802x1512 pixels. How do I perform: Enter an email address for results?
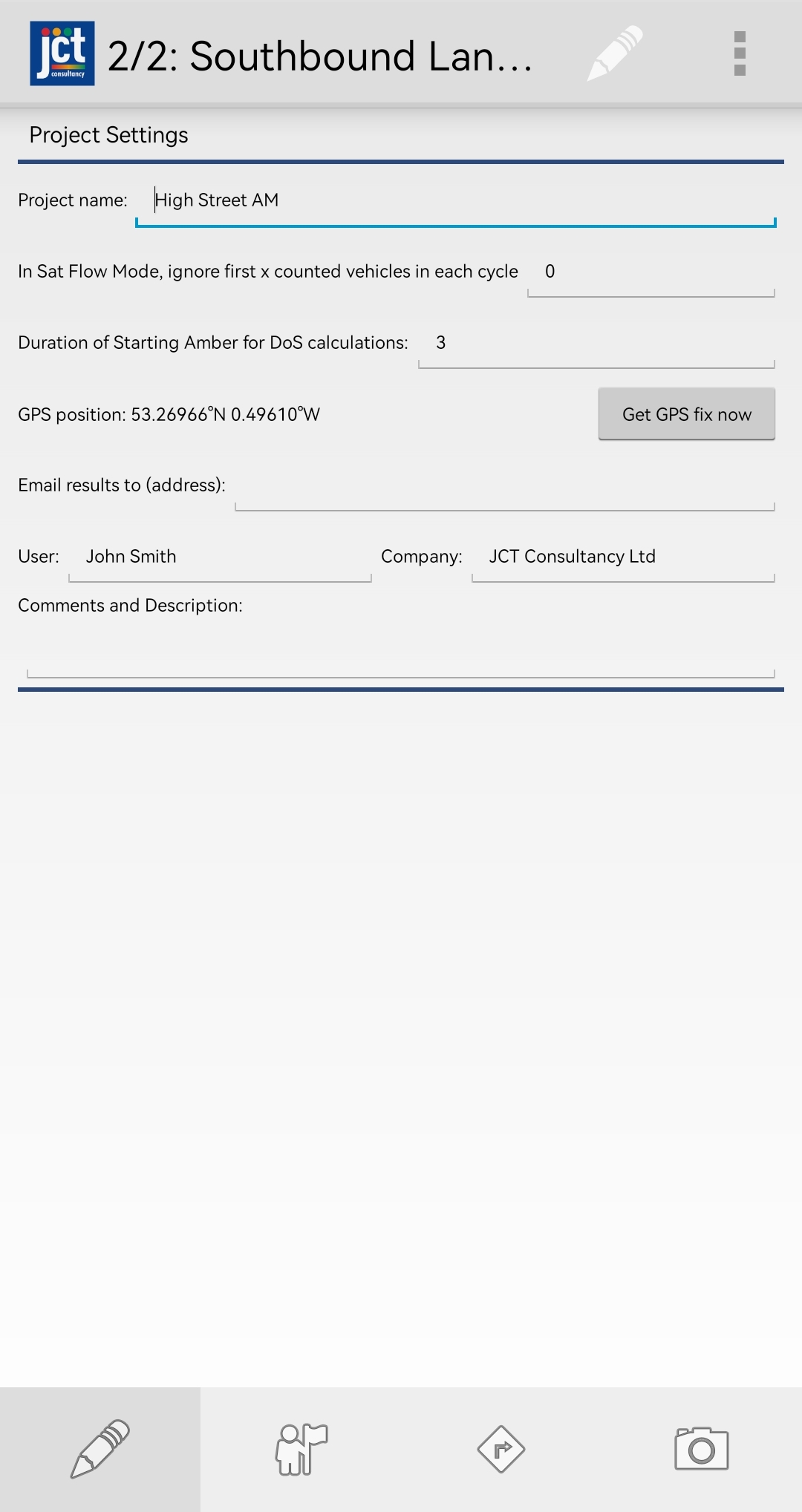click(x=504, y=485)
